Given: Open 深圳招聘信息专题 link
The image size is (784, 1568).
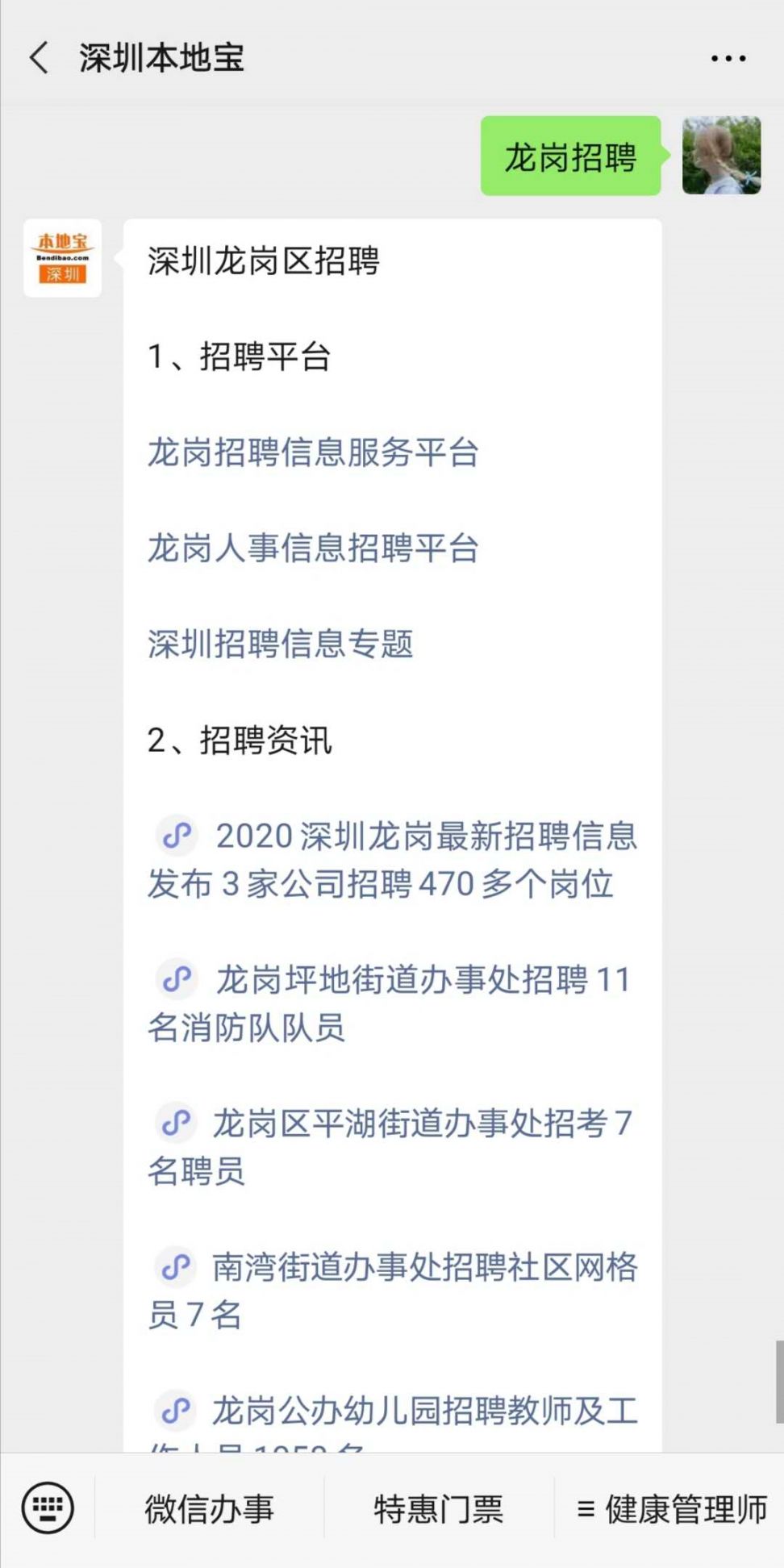Looking at the screenshot, I should click(x=280, y=644).
